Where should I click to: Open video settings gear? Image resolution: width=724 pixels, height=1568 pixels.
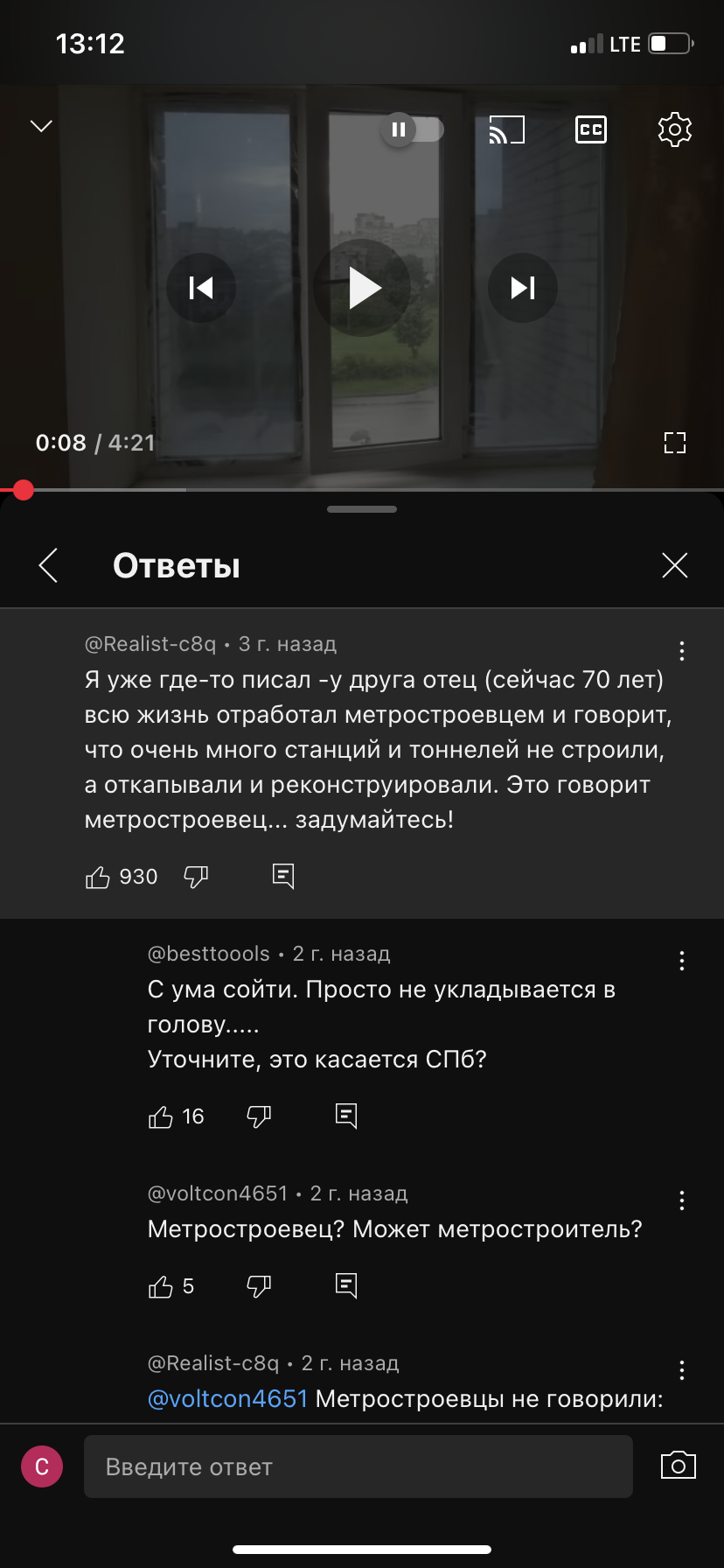675,130
